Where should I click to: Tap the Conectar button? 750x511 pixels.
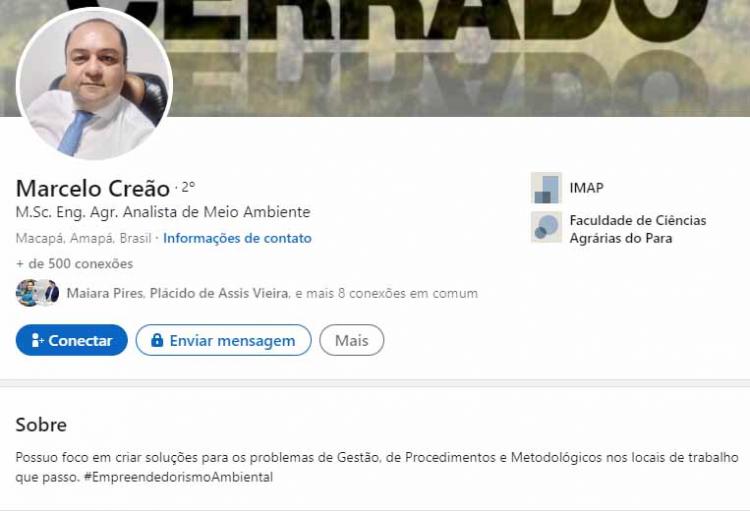click(71, 340)
